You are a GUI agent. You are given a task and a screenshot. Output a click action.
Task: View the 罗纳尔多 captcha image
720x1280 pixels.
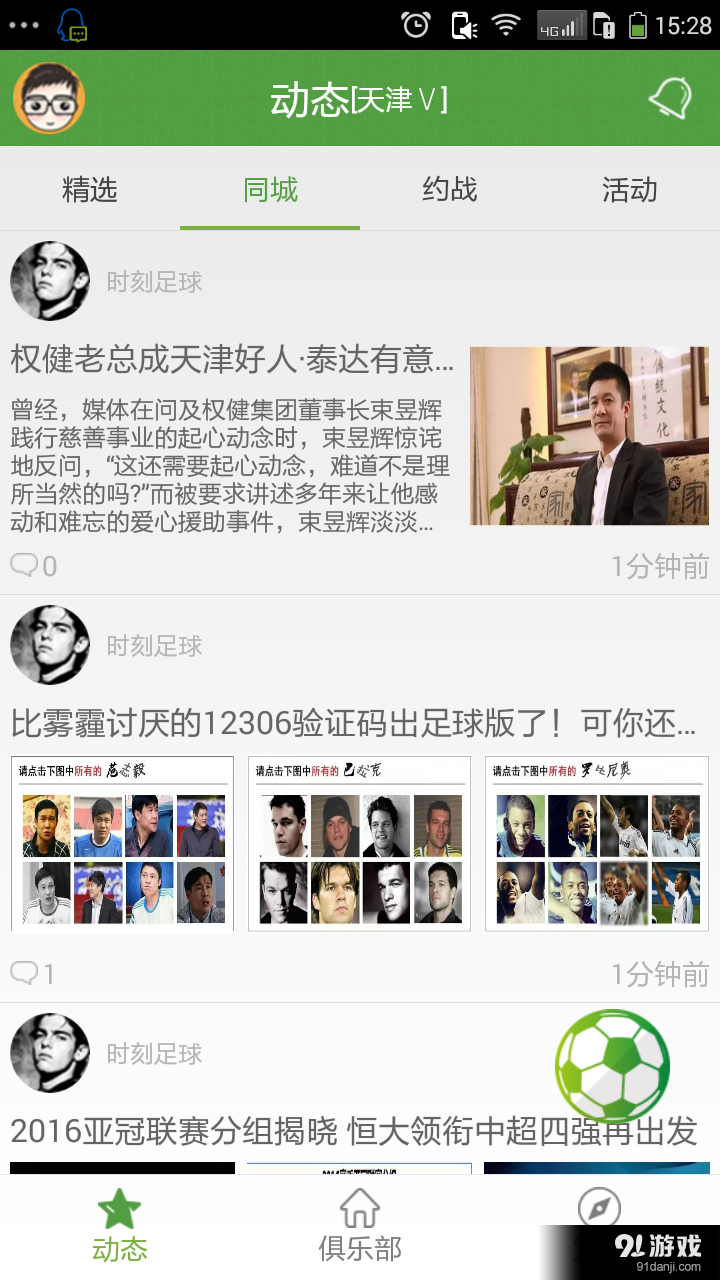(597, 843)
